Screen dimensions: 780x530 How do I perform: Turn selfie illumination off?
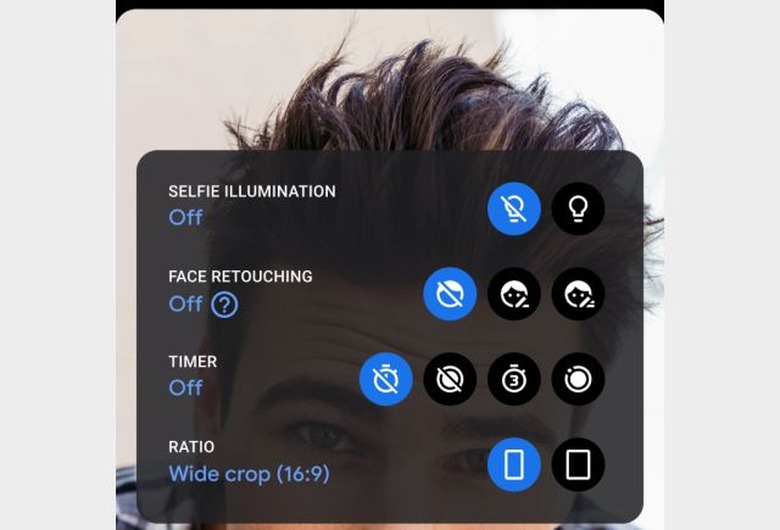(514, 209)
